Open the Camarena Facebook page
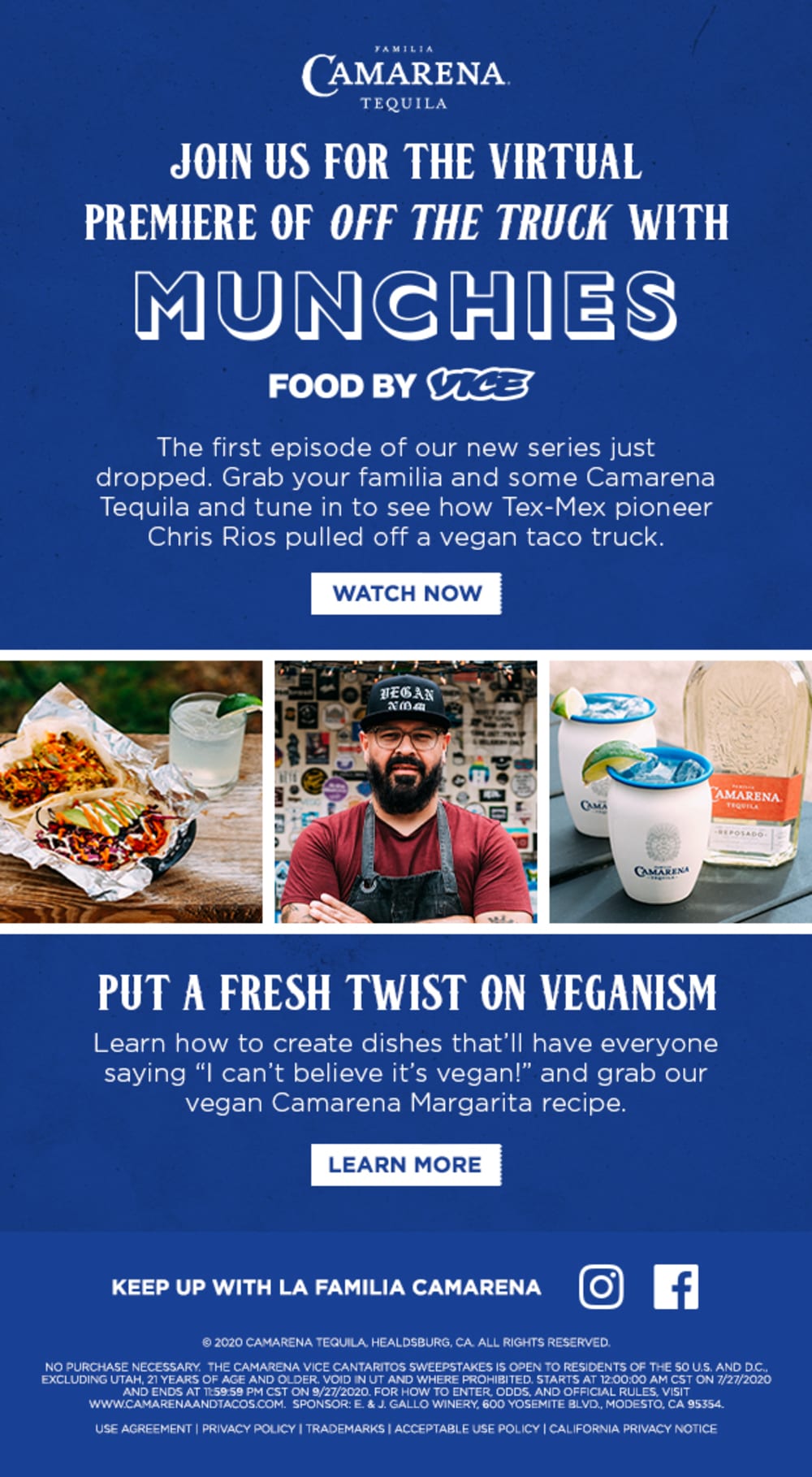The image size is (812, 1477). 676,1287
